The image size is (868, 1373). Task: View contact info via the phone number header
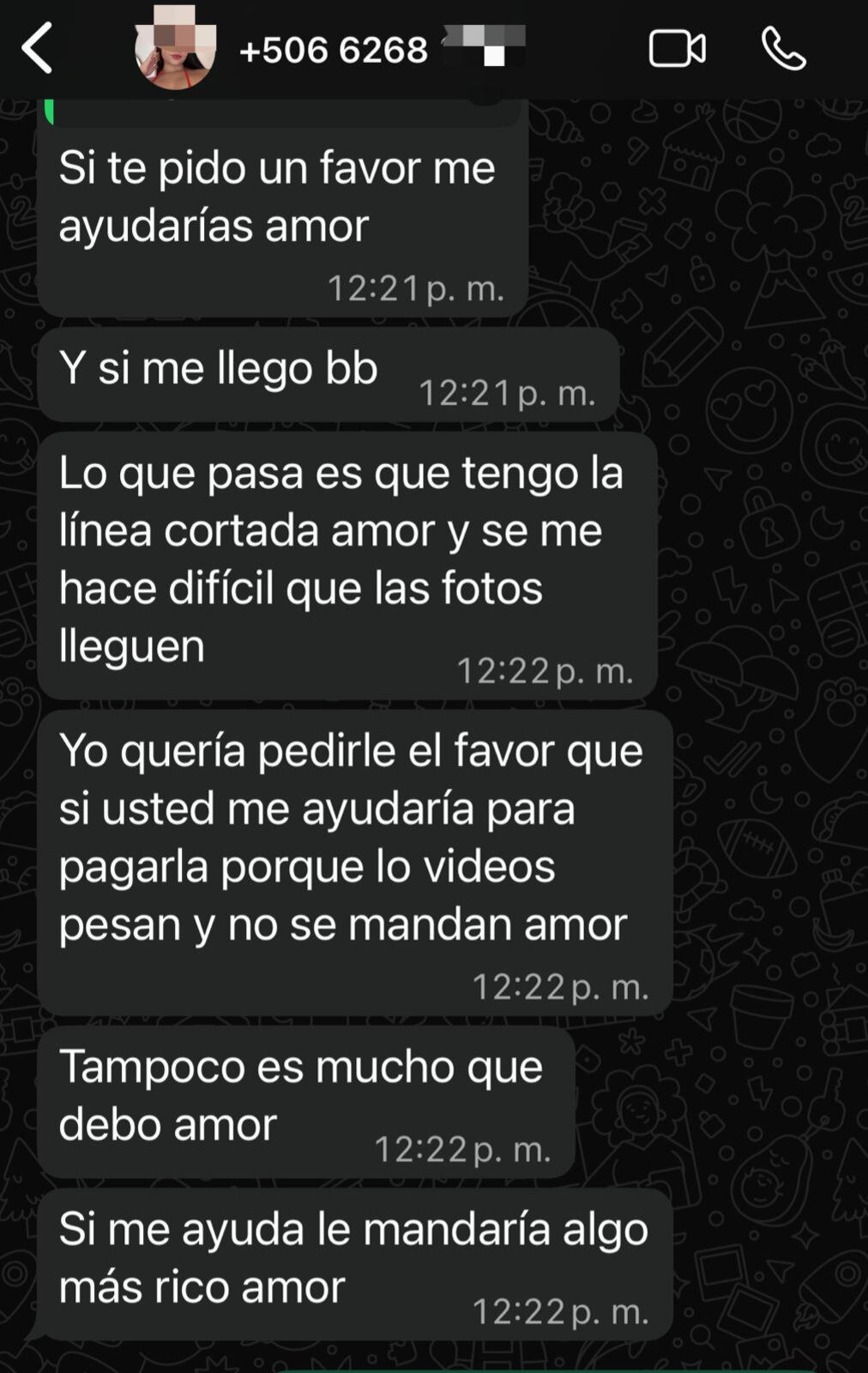(335, 49)
